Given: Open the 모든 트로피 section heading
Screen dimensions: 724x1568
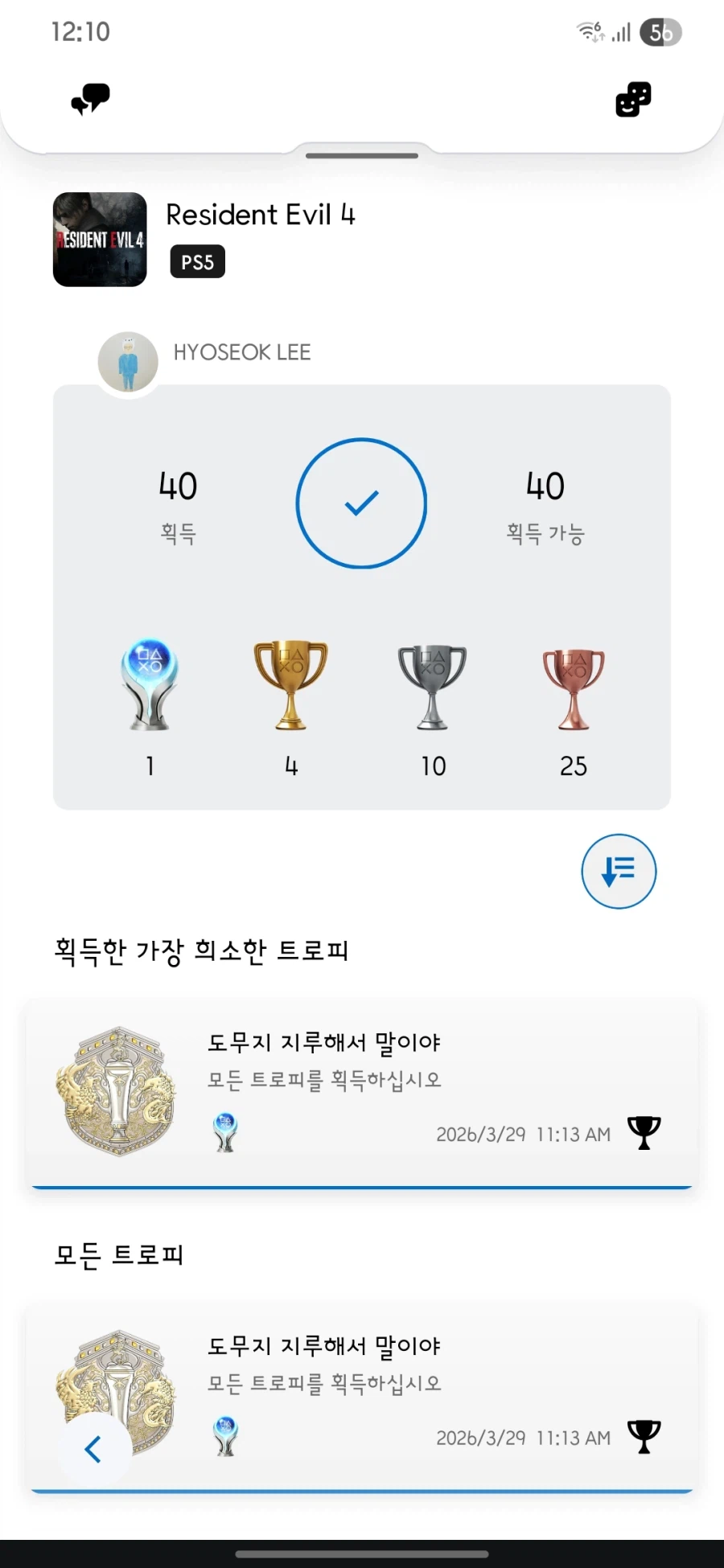Looking at the screenshot, I should click(121, 1254).
